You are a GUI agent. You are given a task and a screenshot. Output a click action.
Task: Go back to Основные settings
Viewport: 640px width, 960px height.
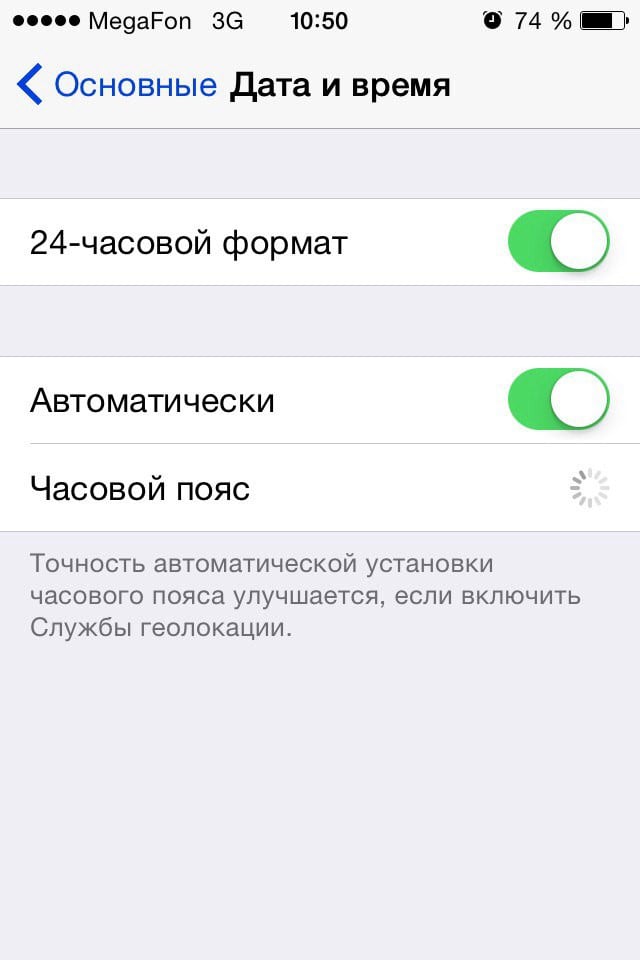(x=116, y=86)
